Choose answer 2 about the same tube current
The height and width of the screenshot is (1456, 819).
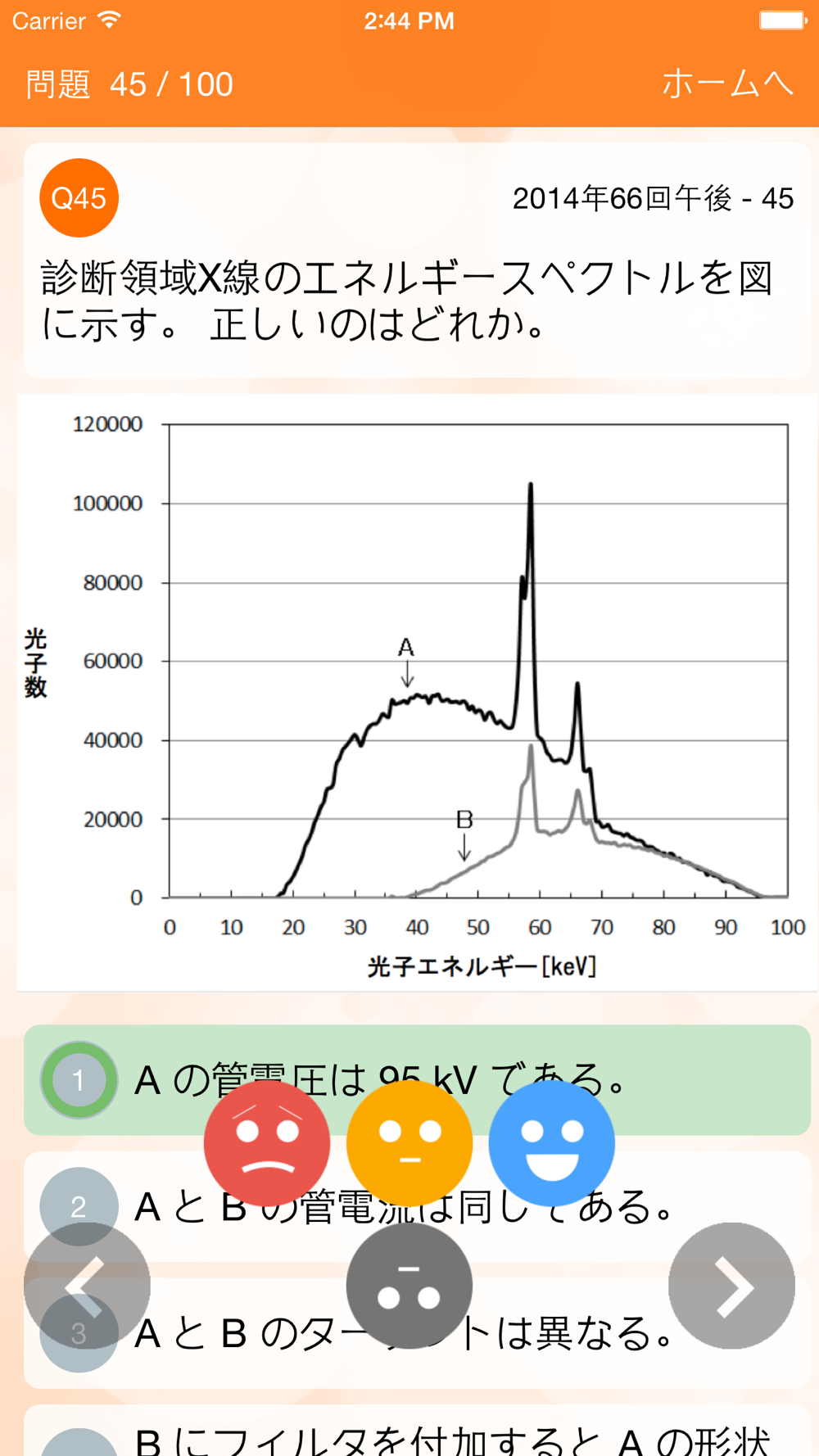(x=417, y=1206)
